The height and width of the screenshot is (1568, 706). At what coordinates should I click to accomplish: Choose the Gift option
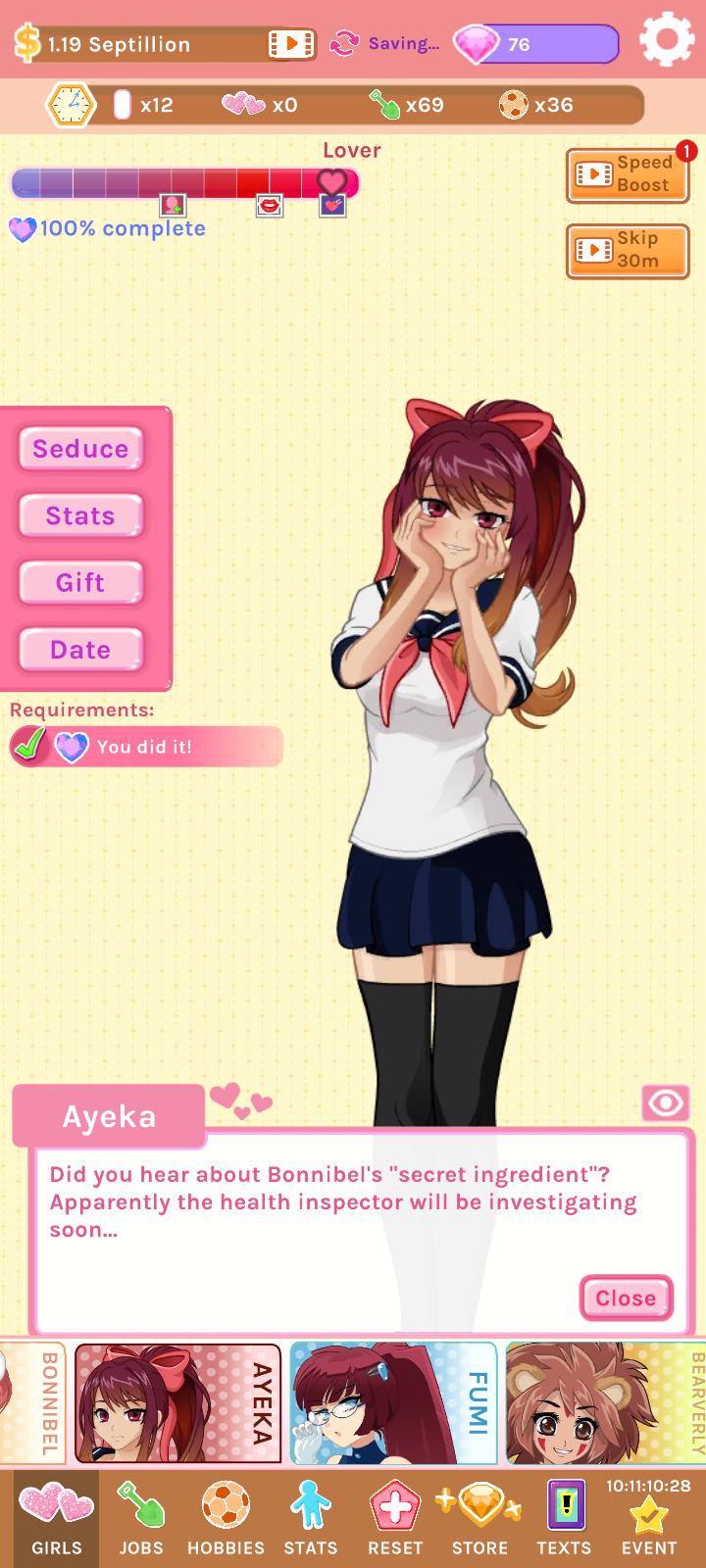[80, 582]
